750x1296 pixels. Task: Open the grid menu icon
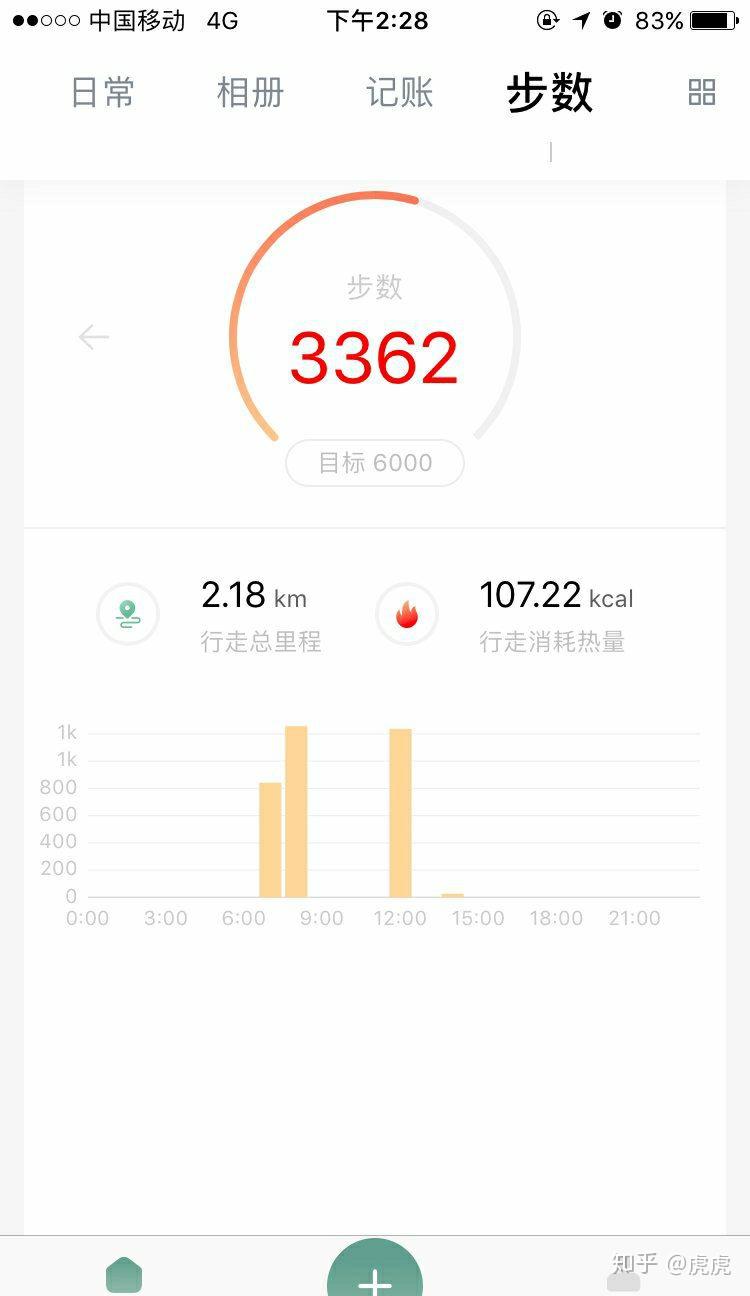click(x=702, y=93)
